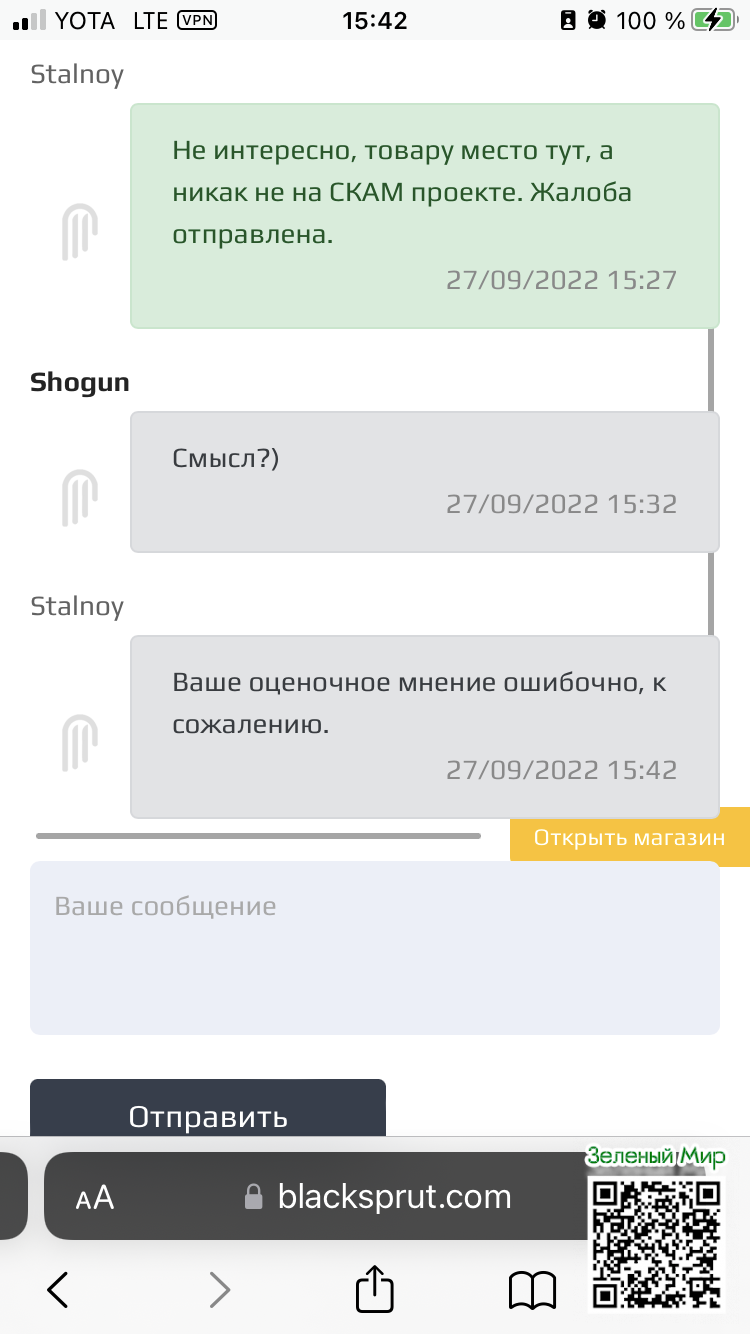Screen dimensions: 750x1334
Task: Send the message with the Отправить button
Action: tap(208, 1110)
